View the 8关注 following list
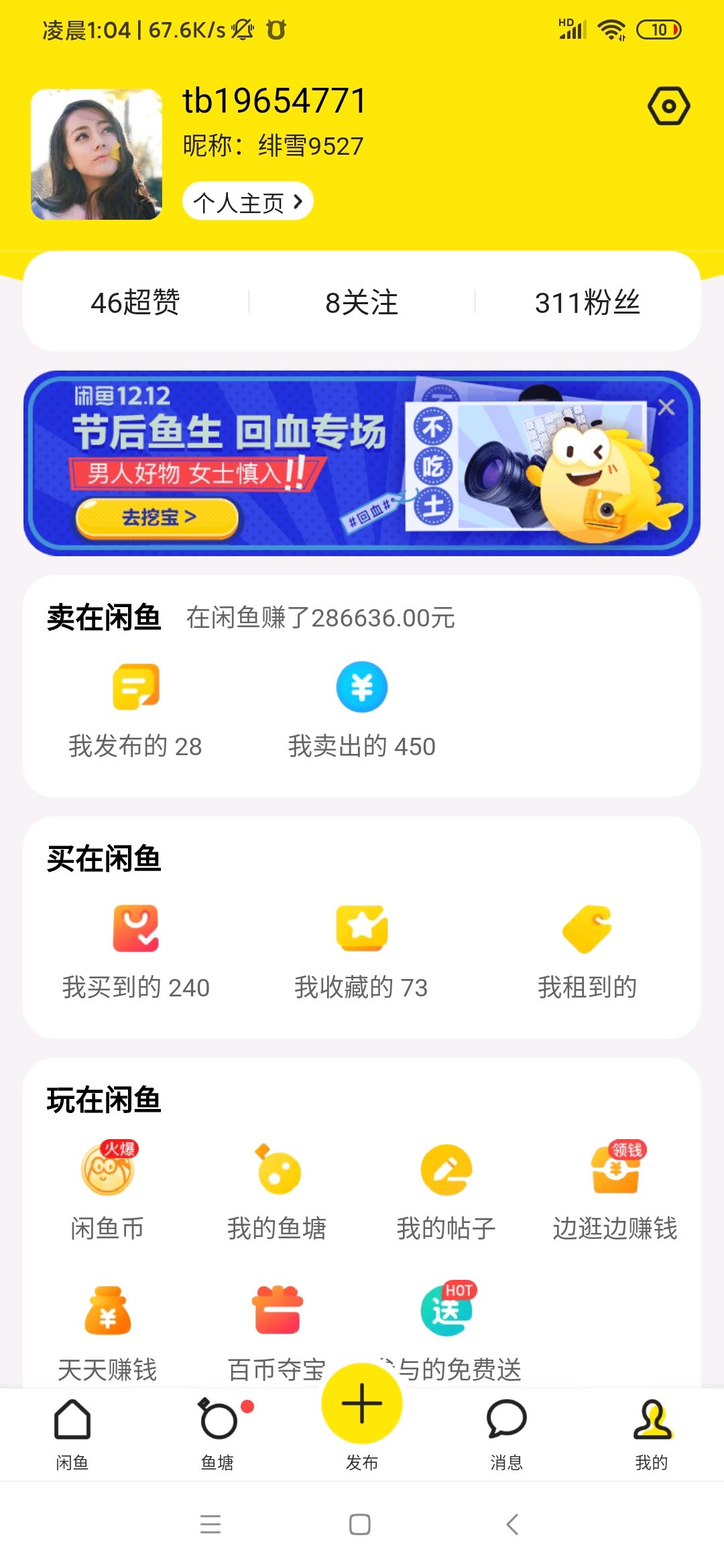 coord(361,302)
